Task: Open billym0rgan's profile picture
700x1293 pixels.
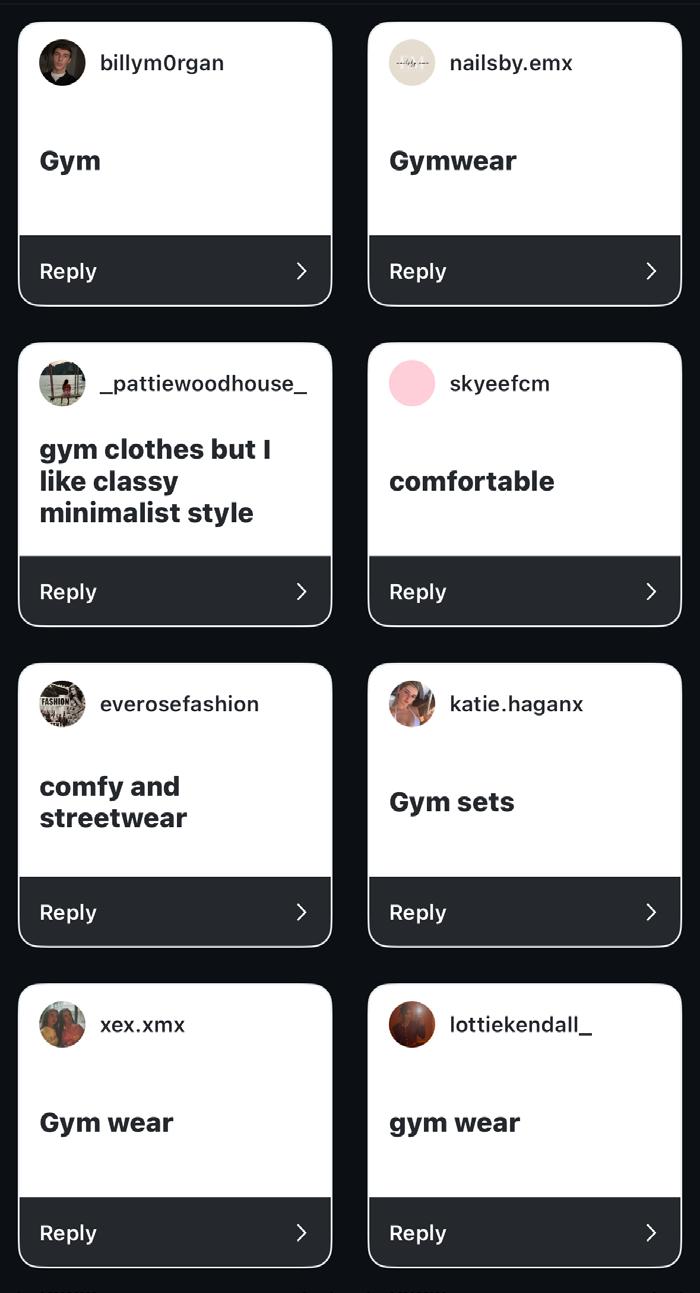Action: 62,63
